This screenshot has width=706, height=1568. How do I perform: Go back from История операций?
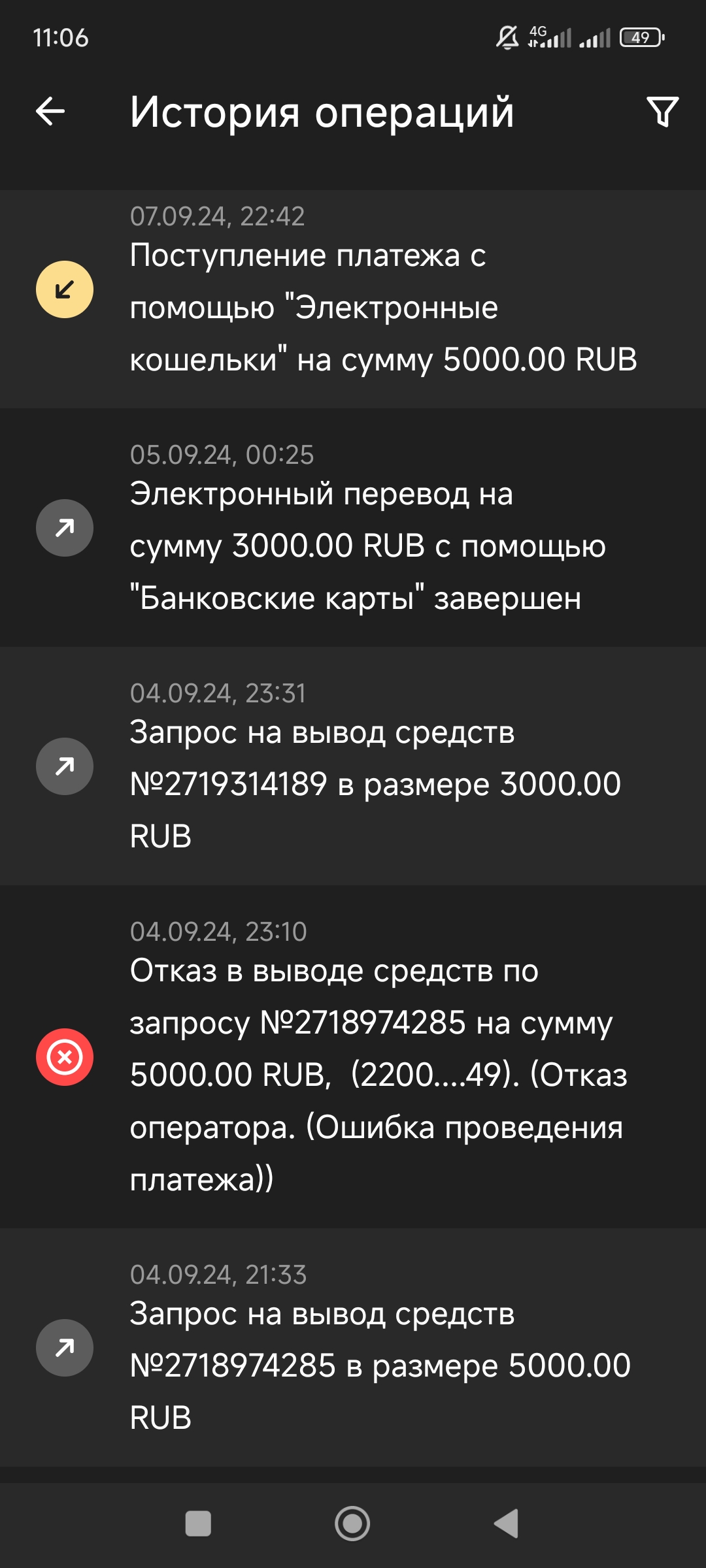[x=50, y=111]
